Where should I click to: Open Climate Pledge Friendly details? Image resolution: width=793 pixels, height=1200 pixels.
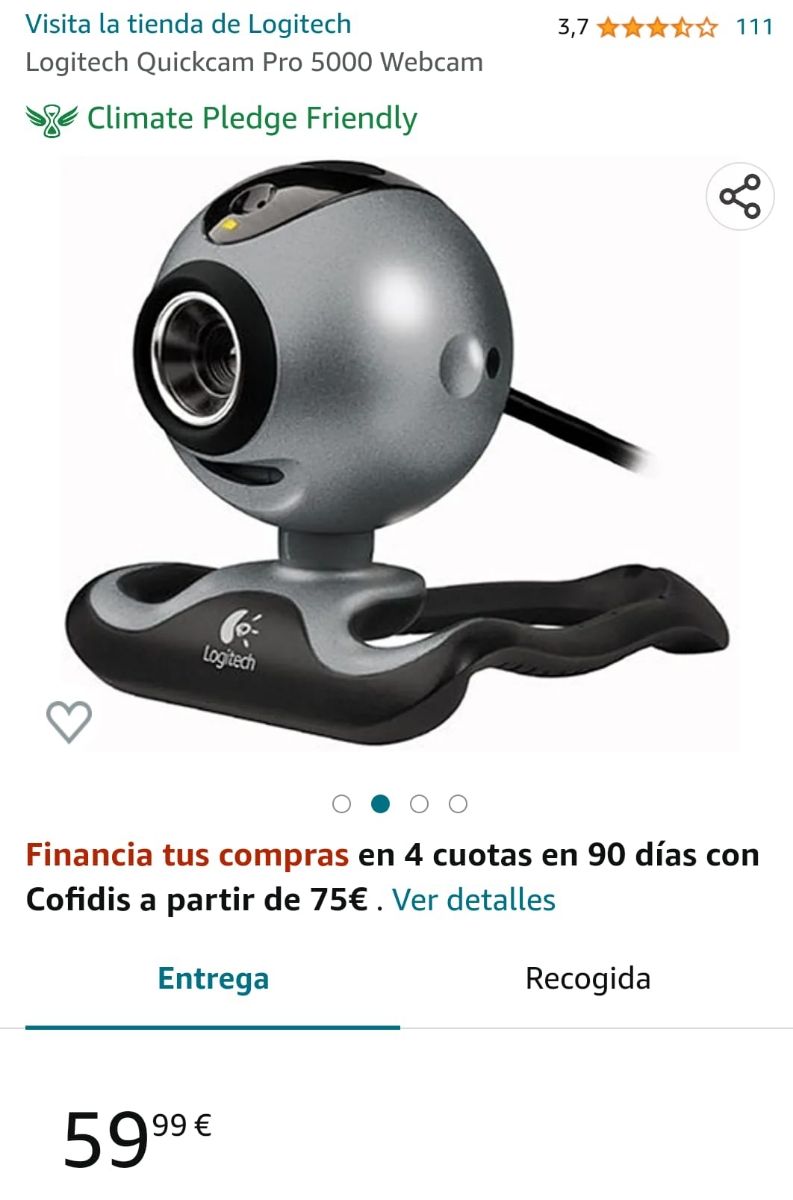point(221,119)
